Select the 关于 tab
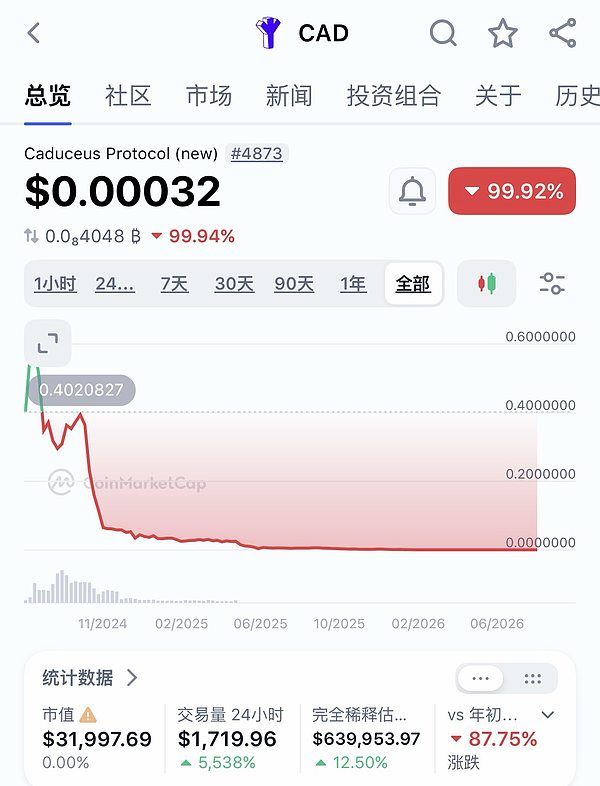 tap(498, 95)
